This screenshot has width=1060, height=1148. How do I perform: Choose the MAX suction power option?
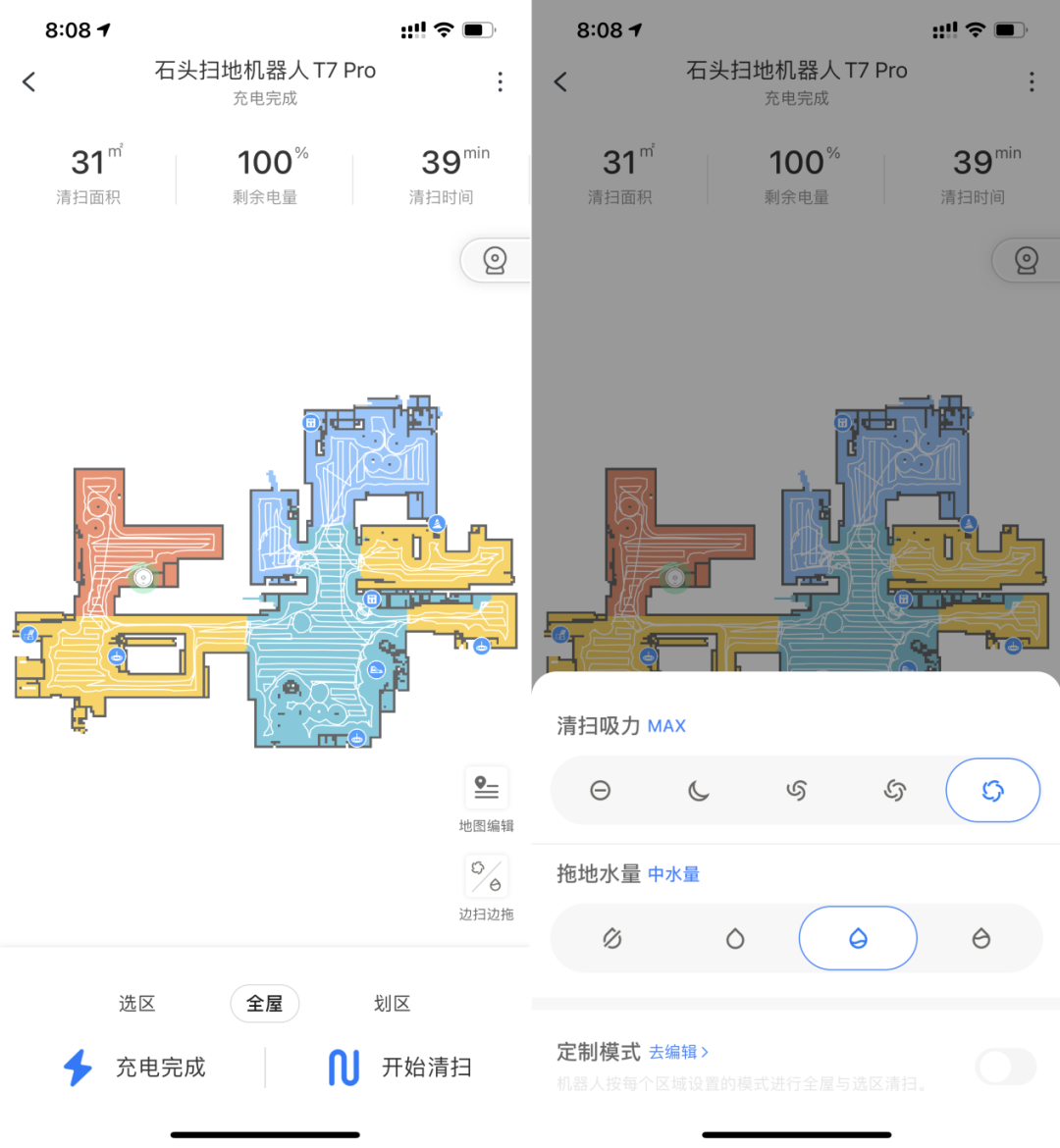992,791
